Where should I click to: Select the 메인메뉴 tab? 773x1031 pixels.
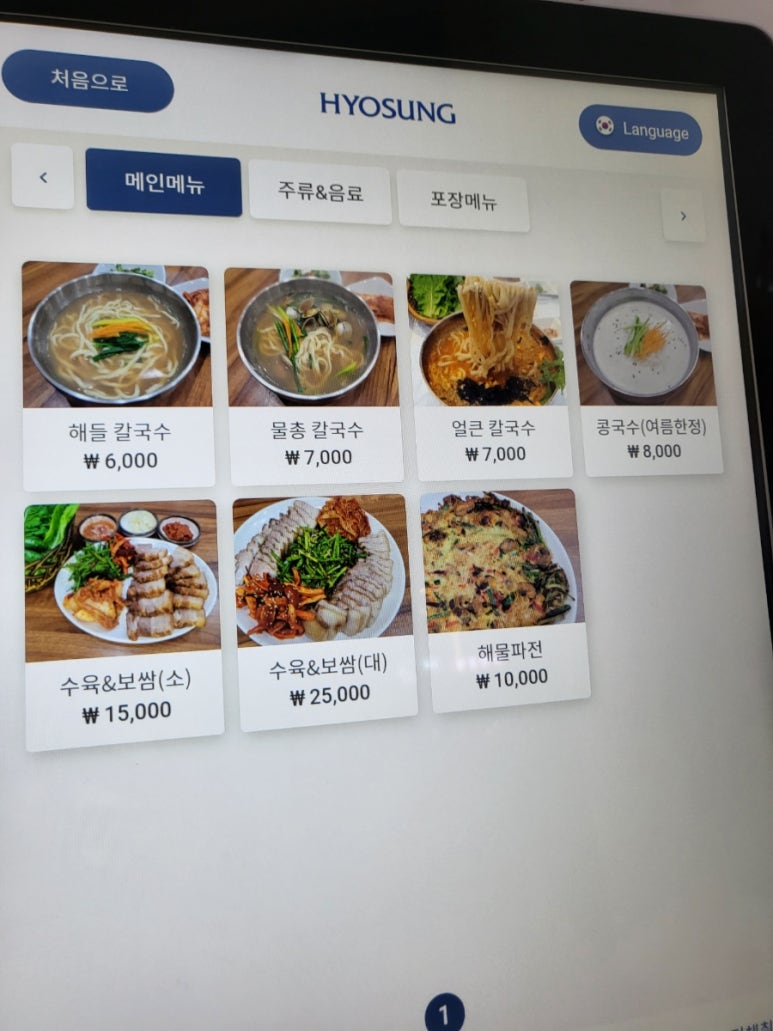tap(164, 182)
